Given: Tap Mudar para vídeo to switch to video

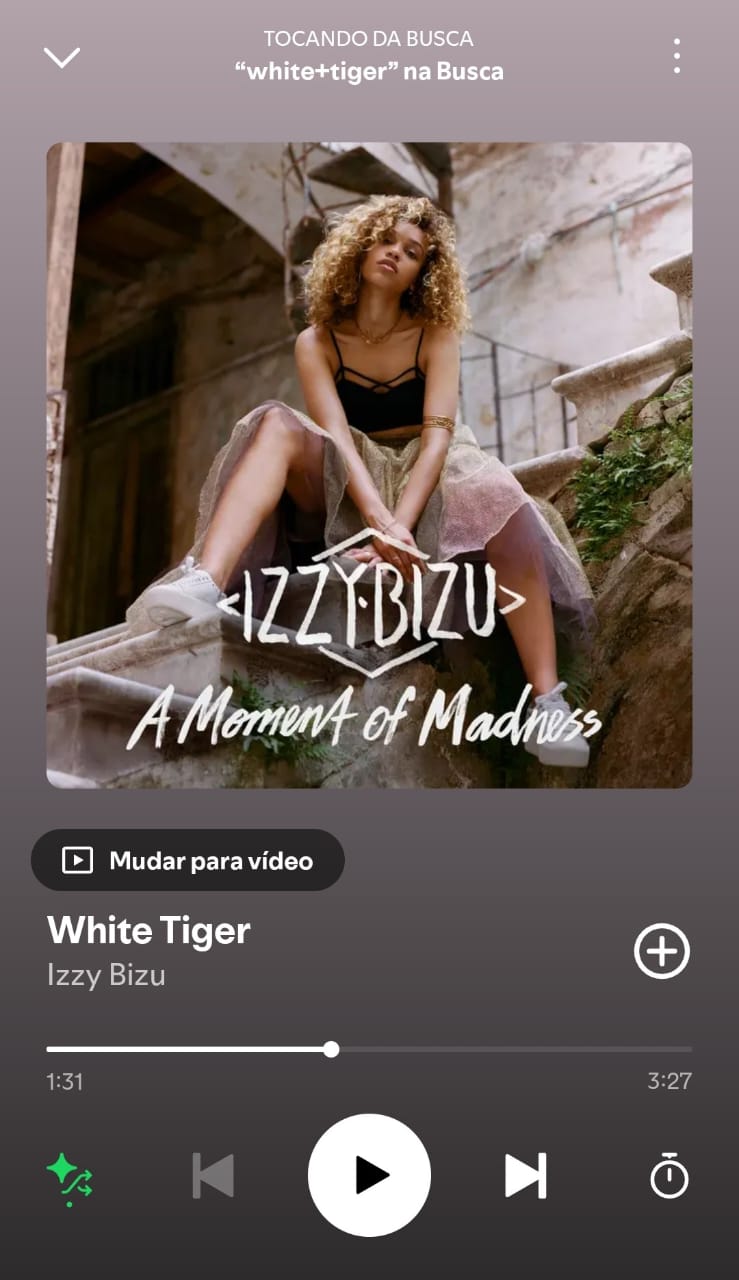Looking at the screenshot, I should click(187, 859).
